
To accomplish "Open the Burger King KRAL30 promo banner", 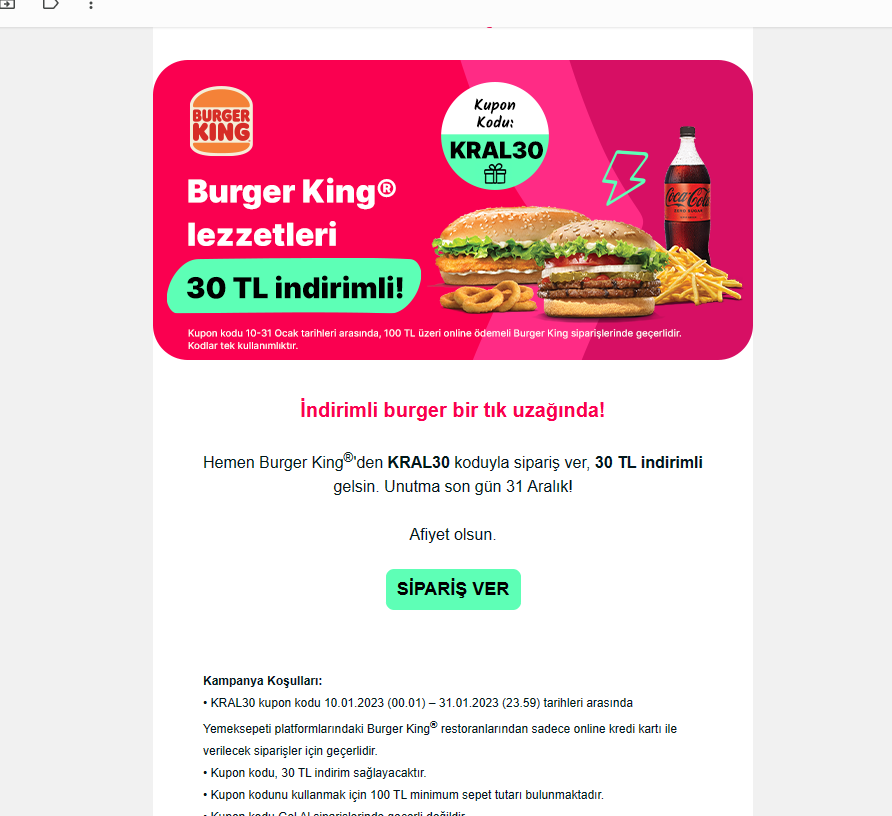I will pyautogui.click(x=452, y=209).
